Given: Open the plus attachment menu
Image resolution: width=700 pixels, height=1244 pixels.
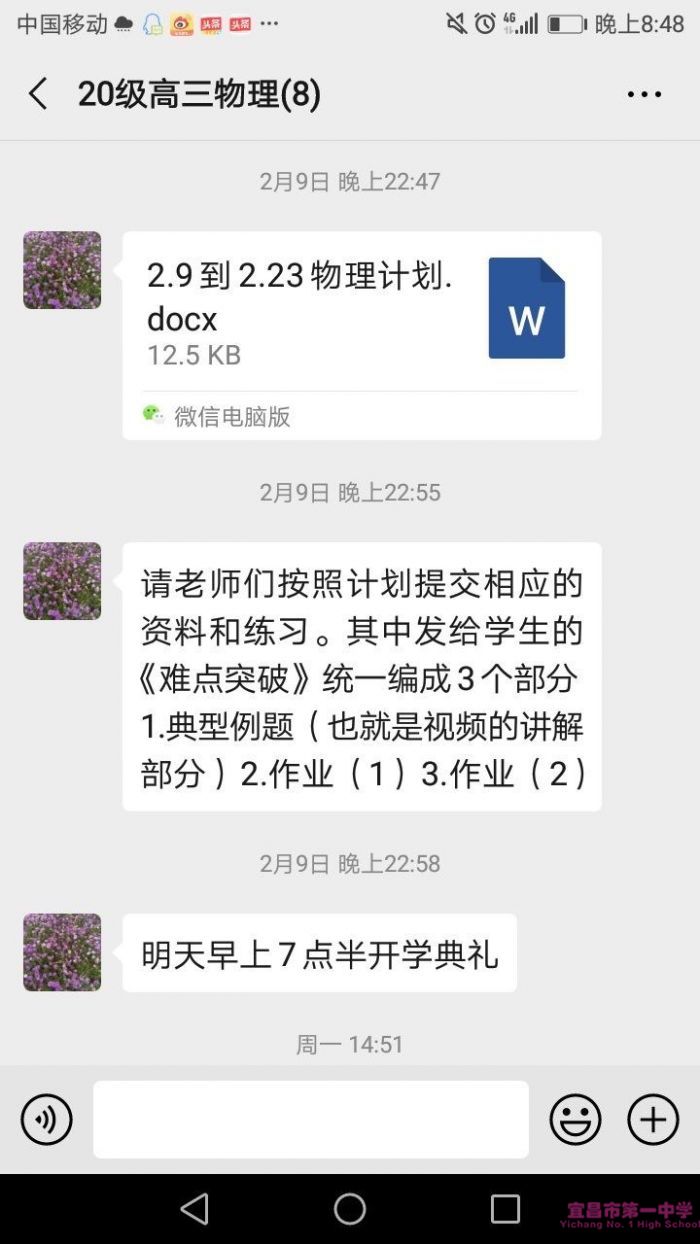Looking at the screenshot, I should 653,1119.
